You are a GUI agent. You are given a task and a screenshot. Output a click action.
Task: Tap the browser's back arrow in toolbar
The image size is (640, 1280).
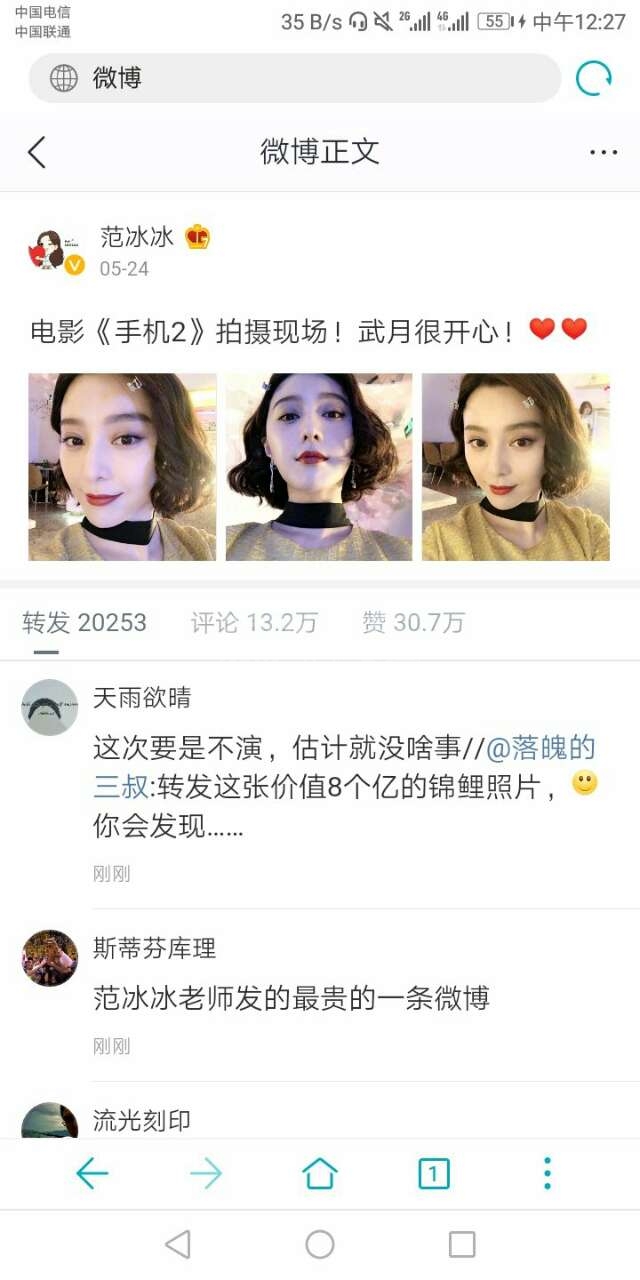pos(92,1173)
